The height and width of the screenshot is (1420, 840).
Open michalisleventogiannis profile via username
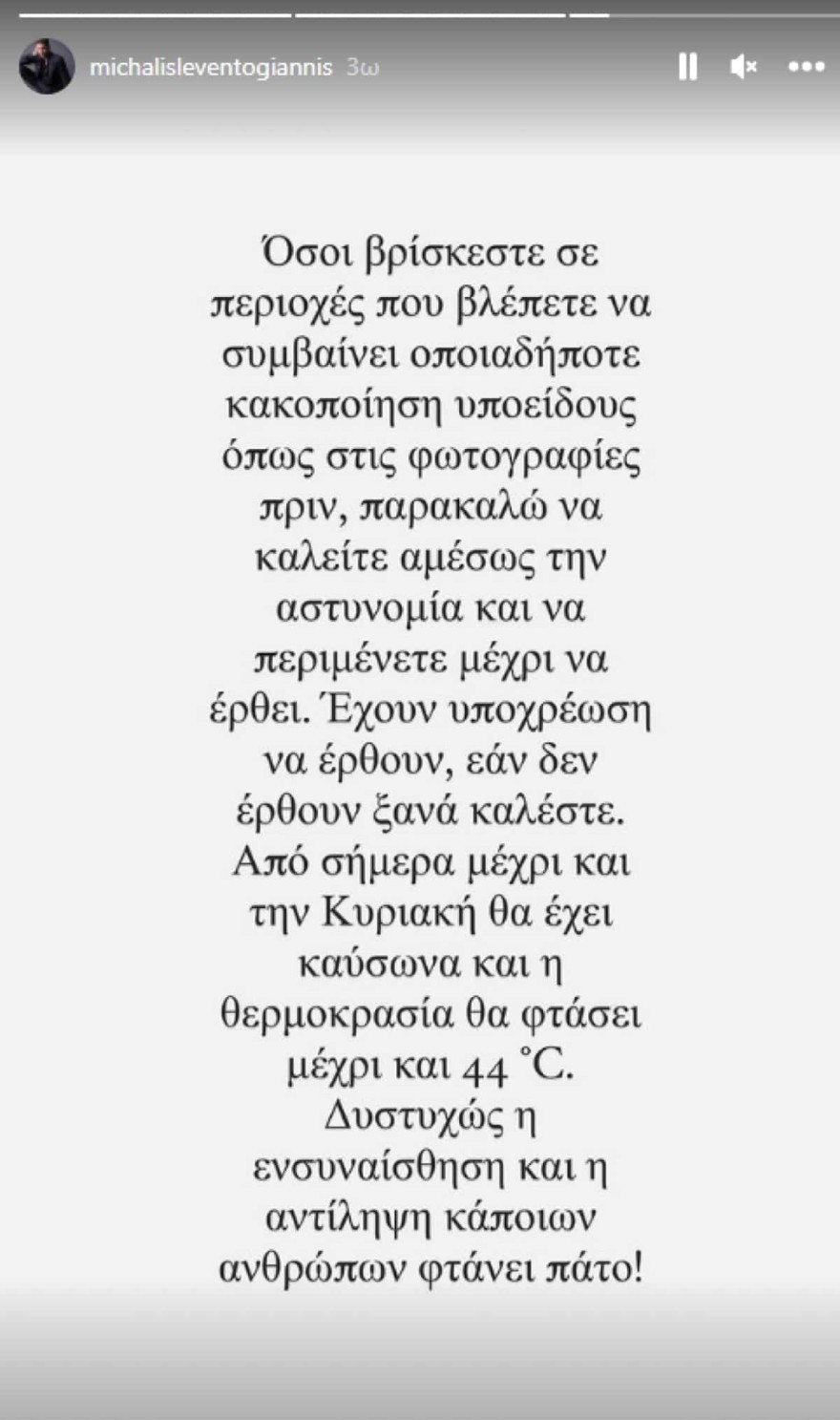[x=212, y=67]
